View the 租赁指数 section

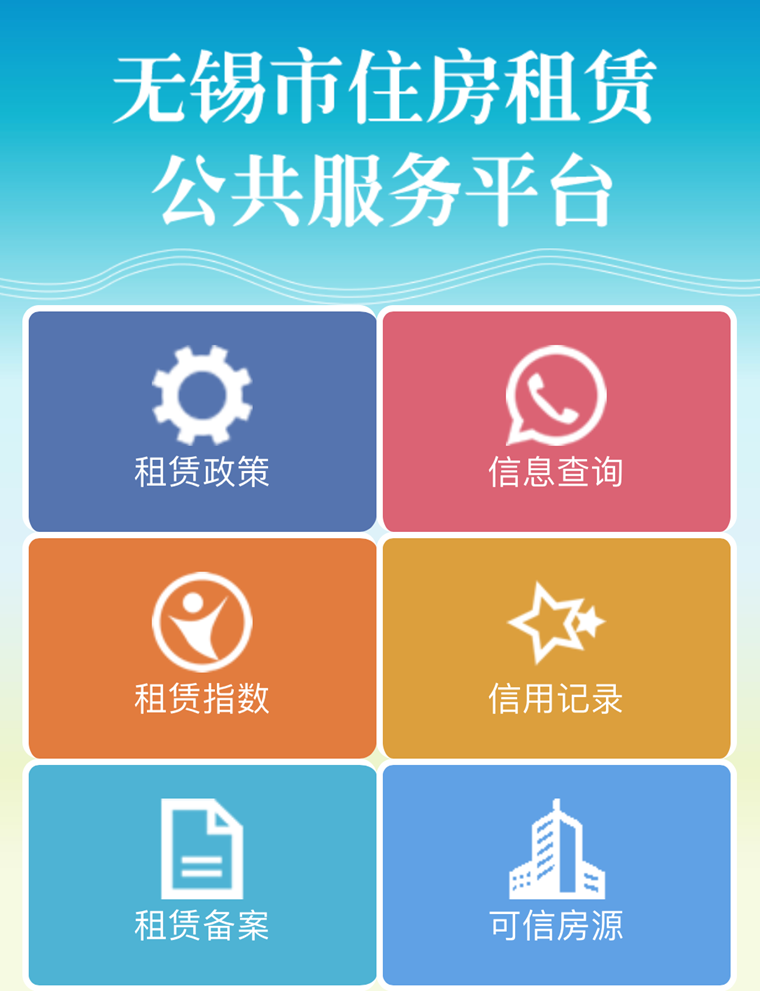(202, 648)
